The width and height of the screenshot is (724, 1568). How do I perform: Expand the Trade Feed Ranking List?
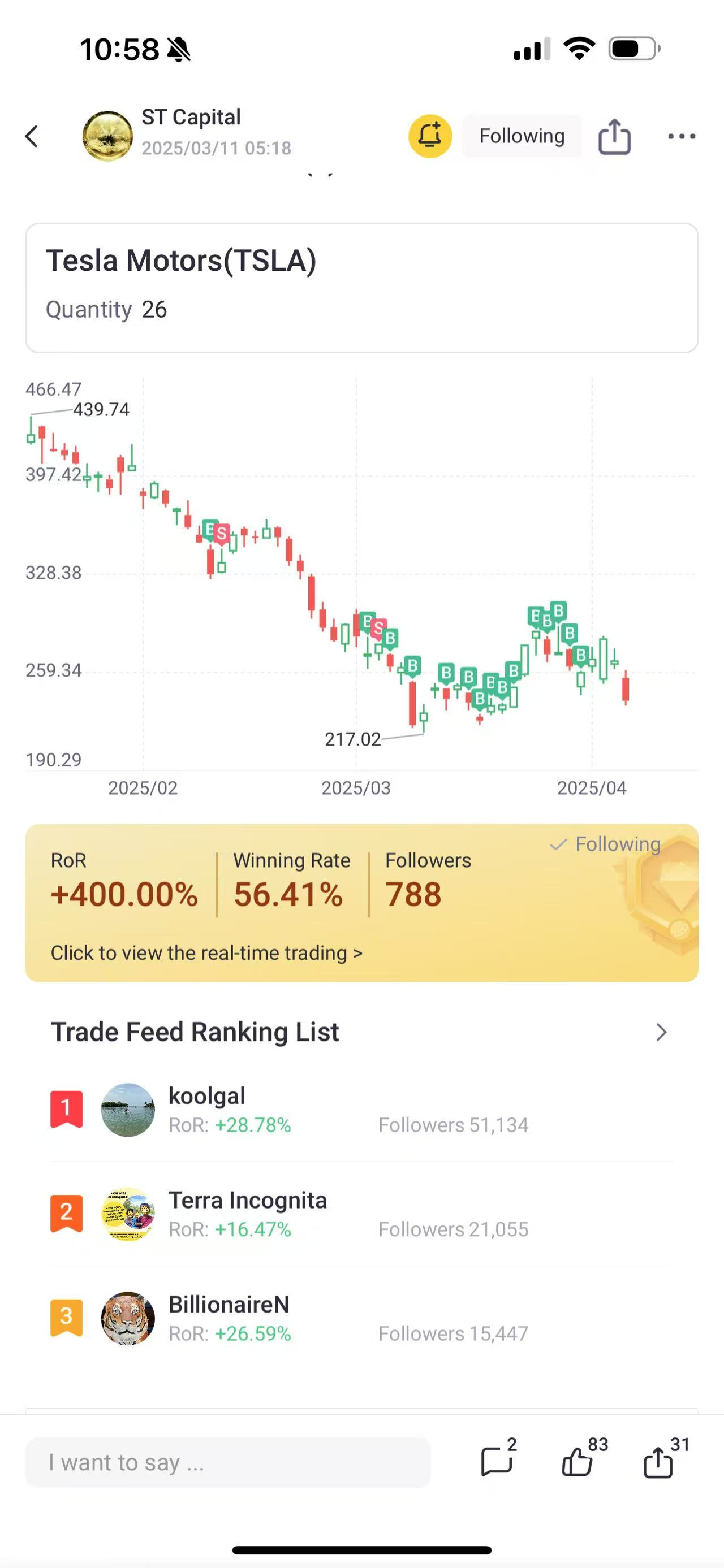[x=661, y=1032]
